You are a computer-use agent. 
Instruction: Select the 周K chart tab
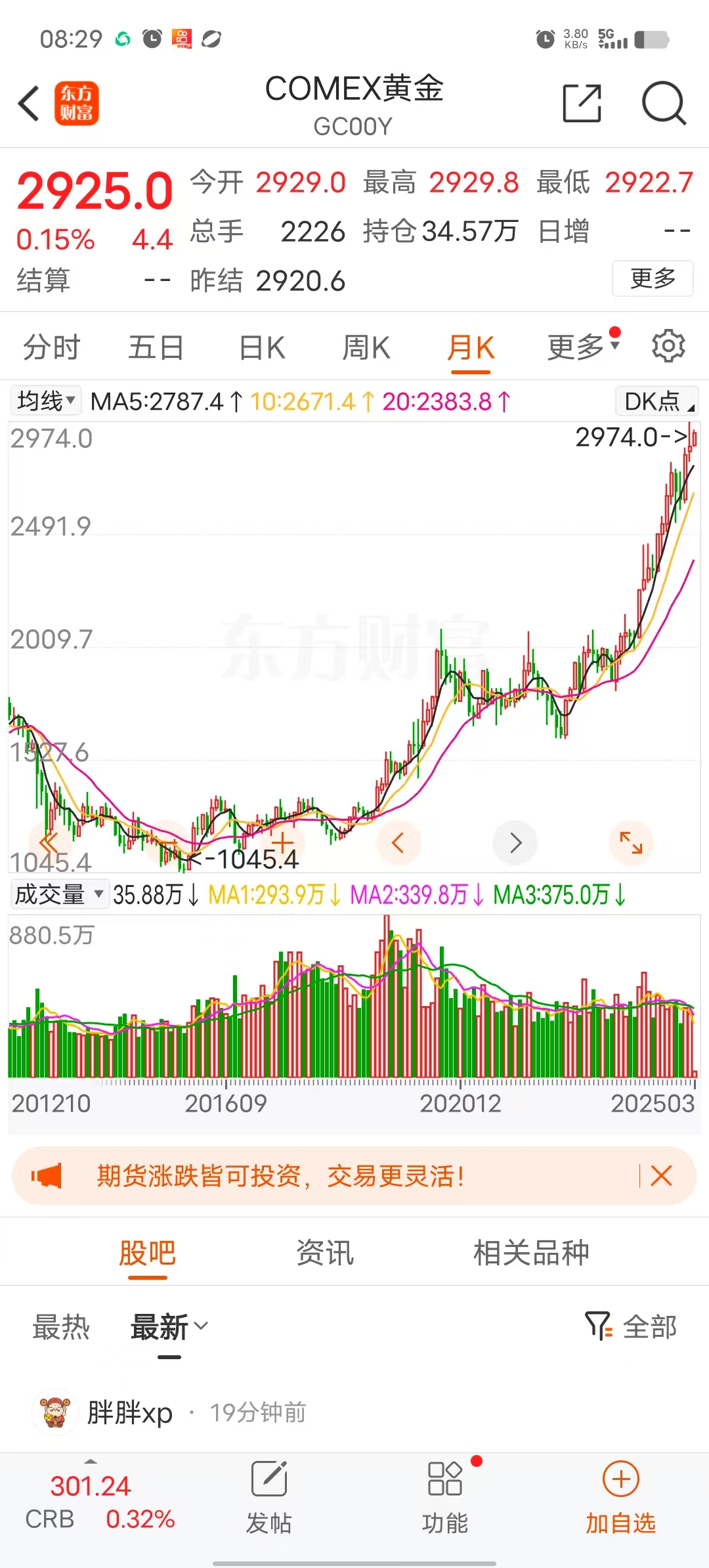366,347
